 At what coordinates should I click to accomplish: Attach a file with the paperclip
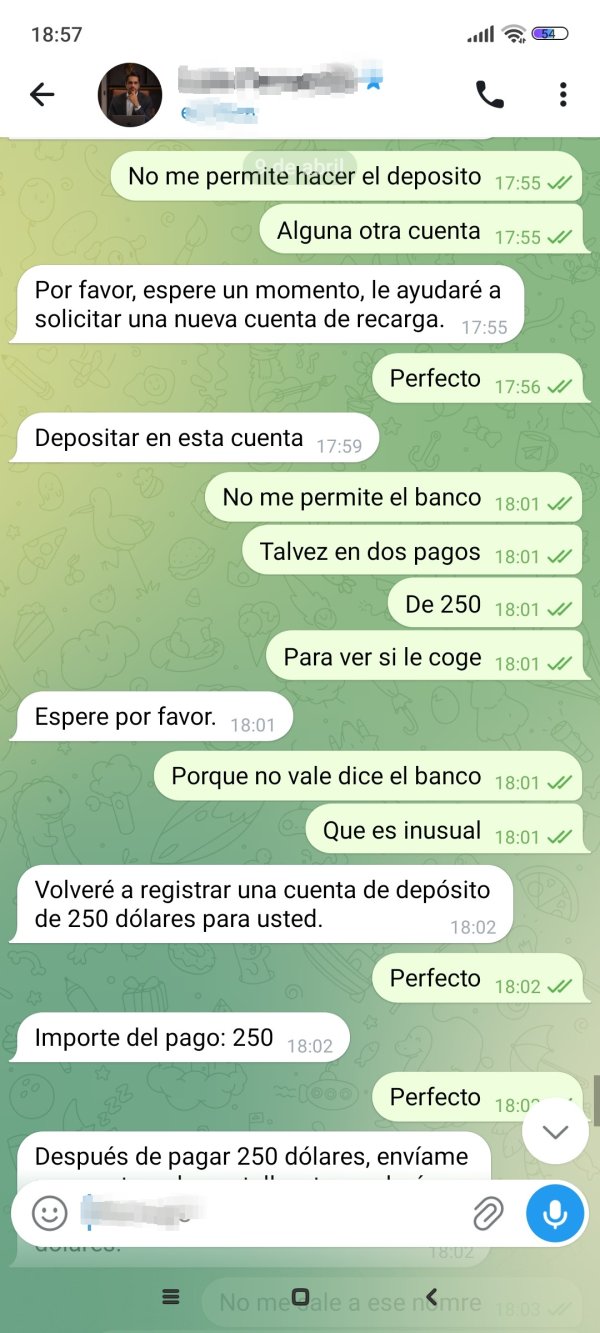(x=487, y=1213)
